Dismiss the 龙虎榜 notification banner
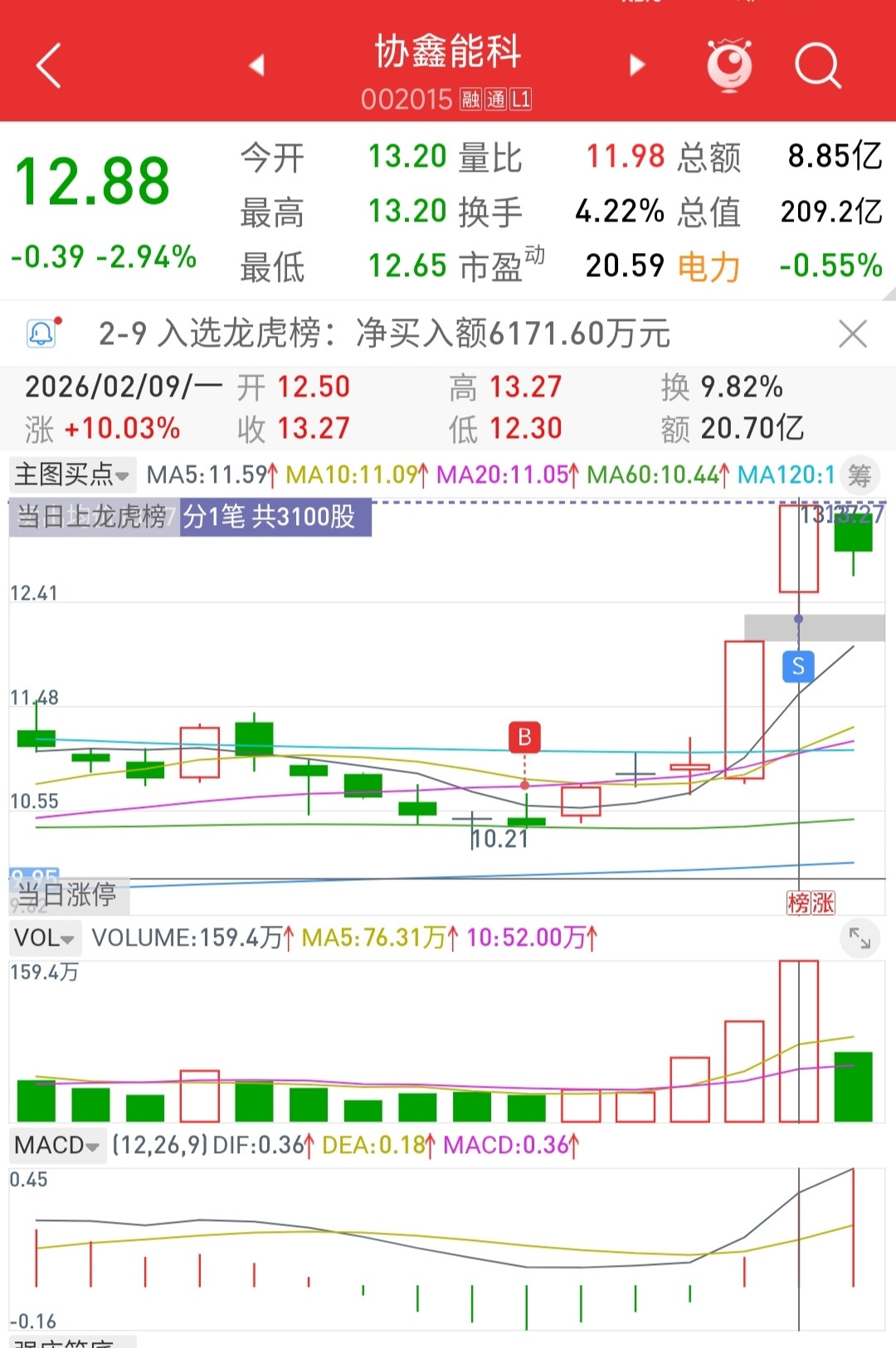Viewport: 896px width, 1348px height. [852, 333]
